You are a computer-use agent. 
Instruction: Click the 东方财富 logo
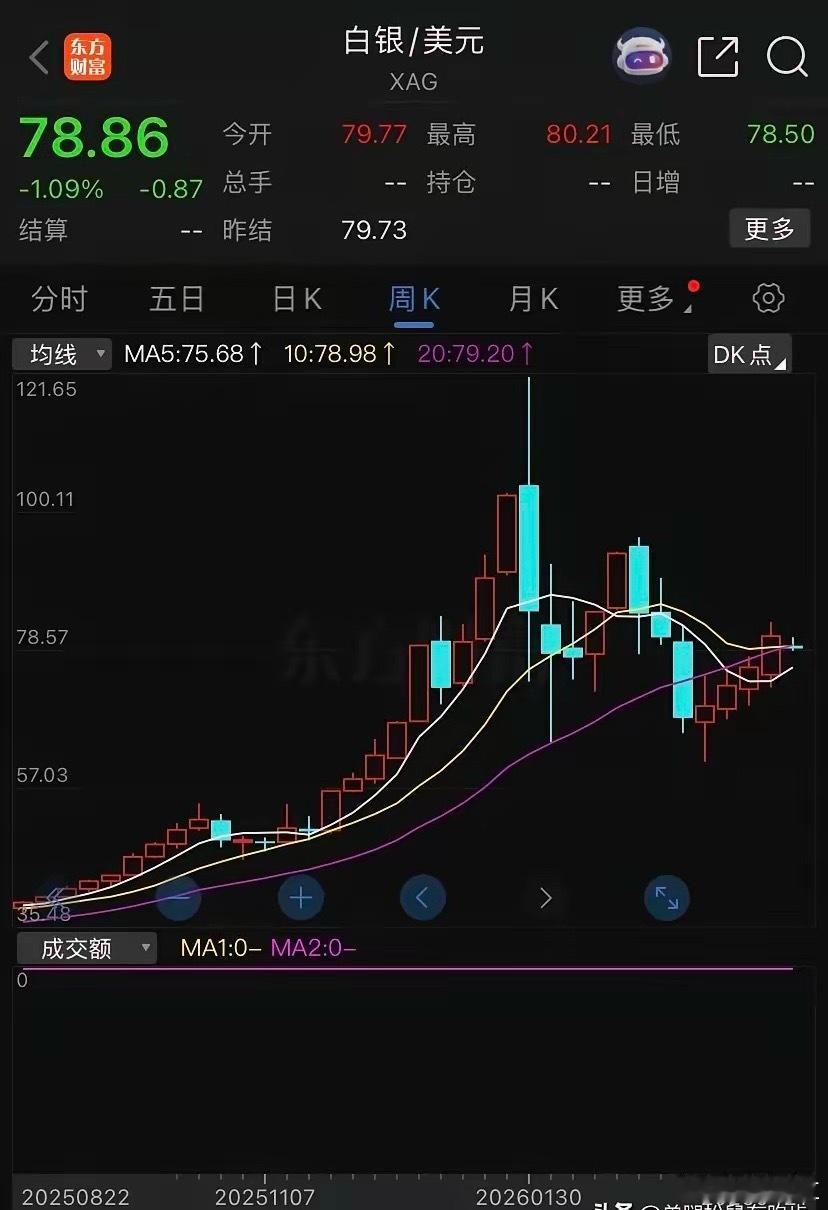tap(87, 57)
